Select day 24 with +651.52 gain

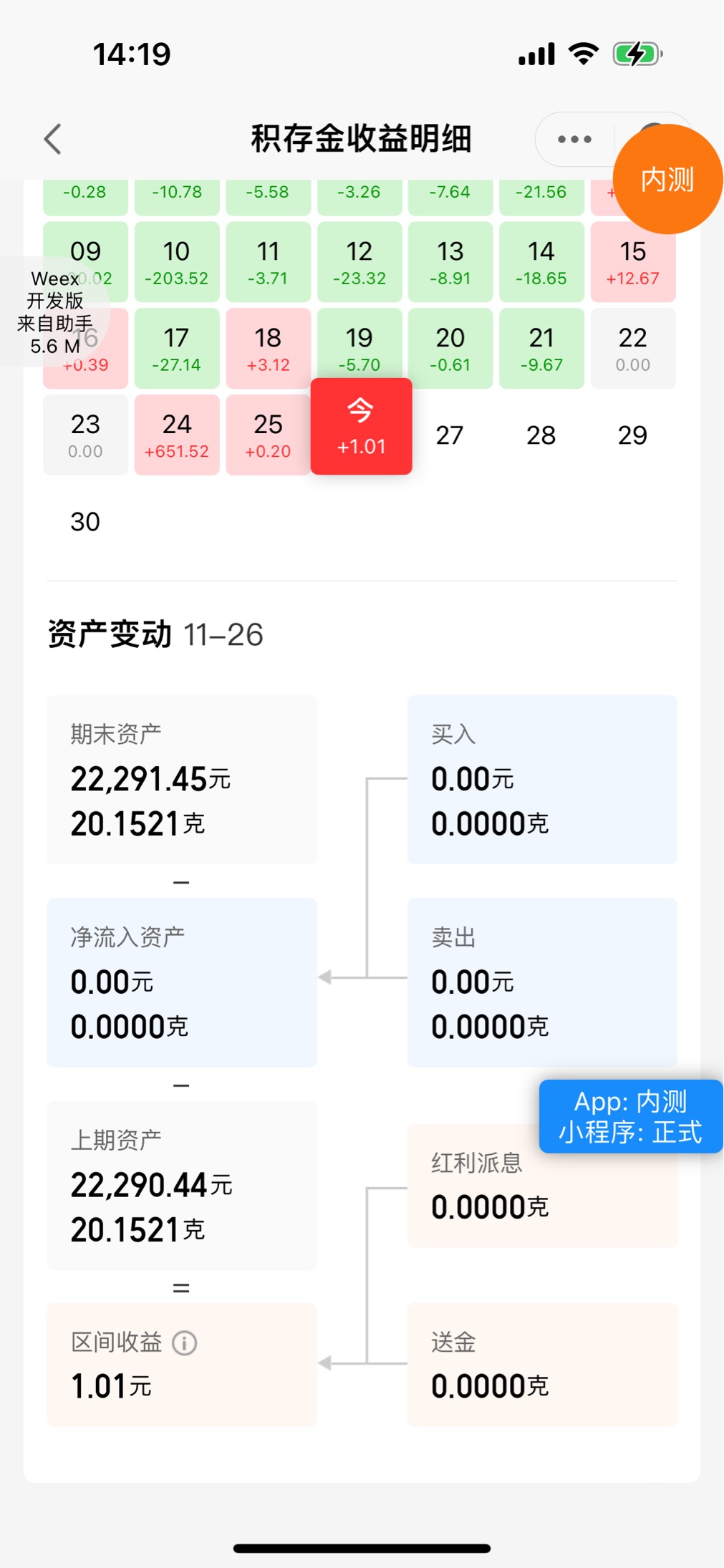[176, 435]
